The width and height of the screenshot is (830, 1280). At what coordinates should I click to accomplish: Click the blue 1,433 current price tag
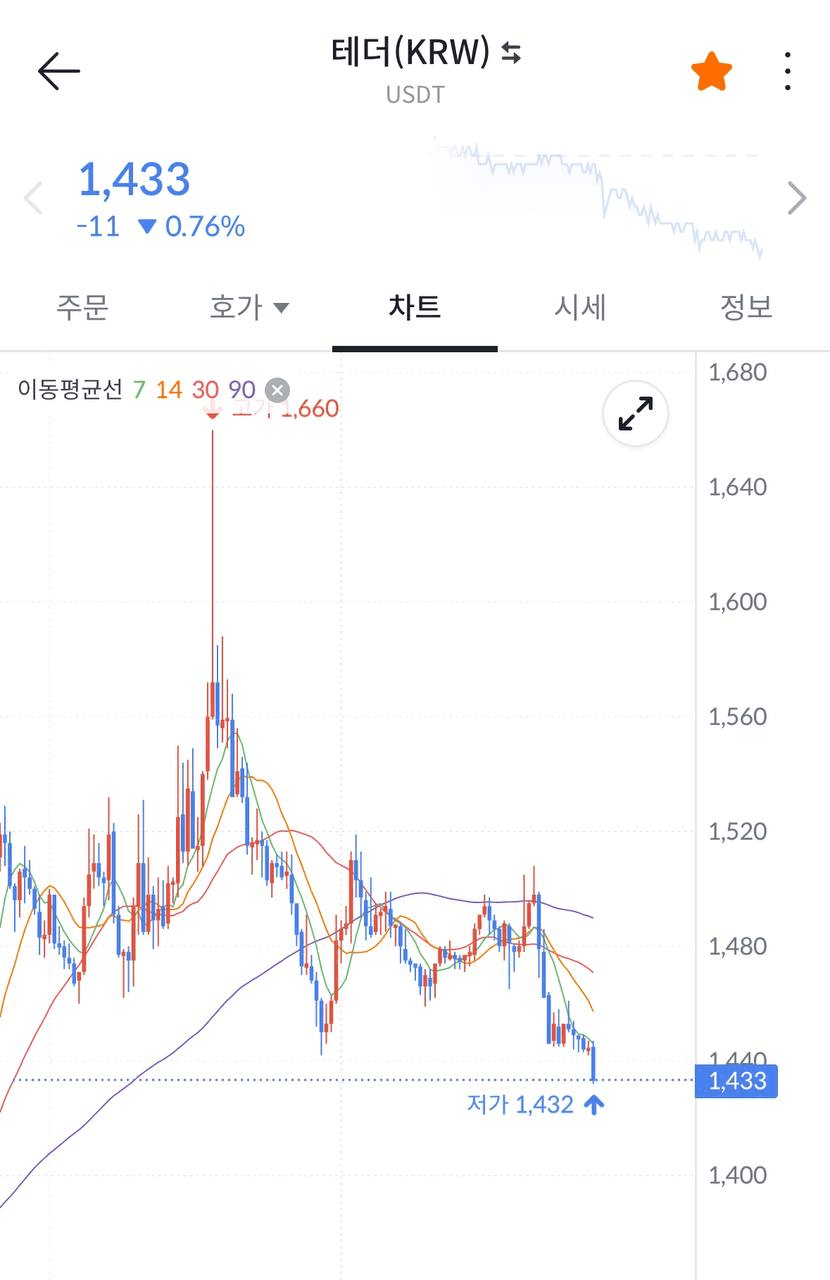[735, 1081]
